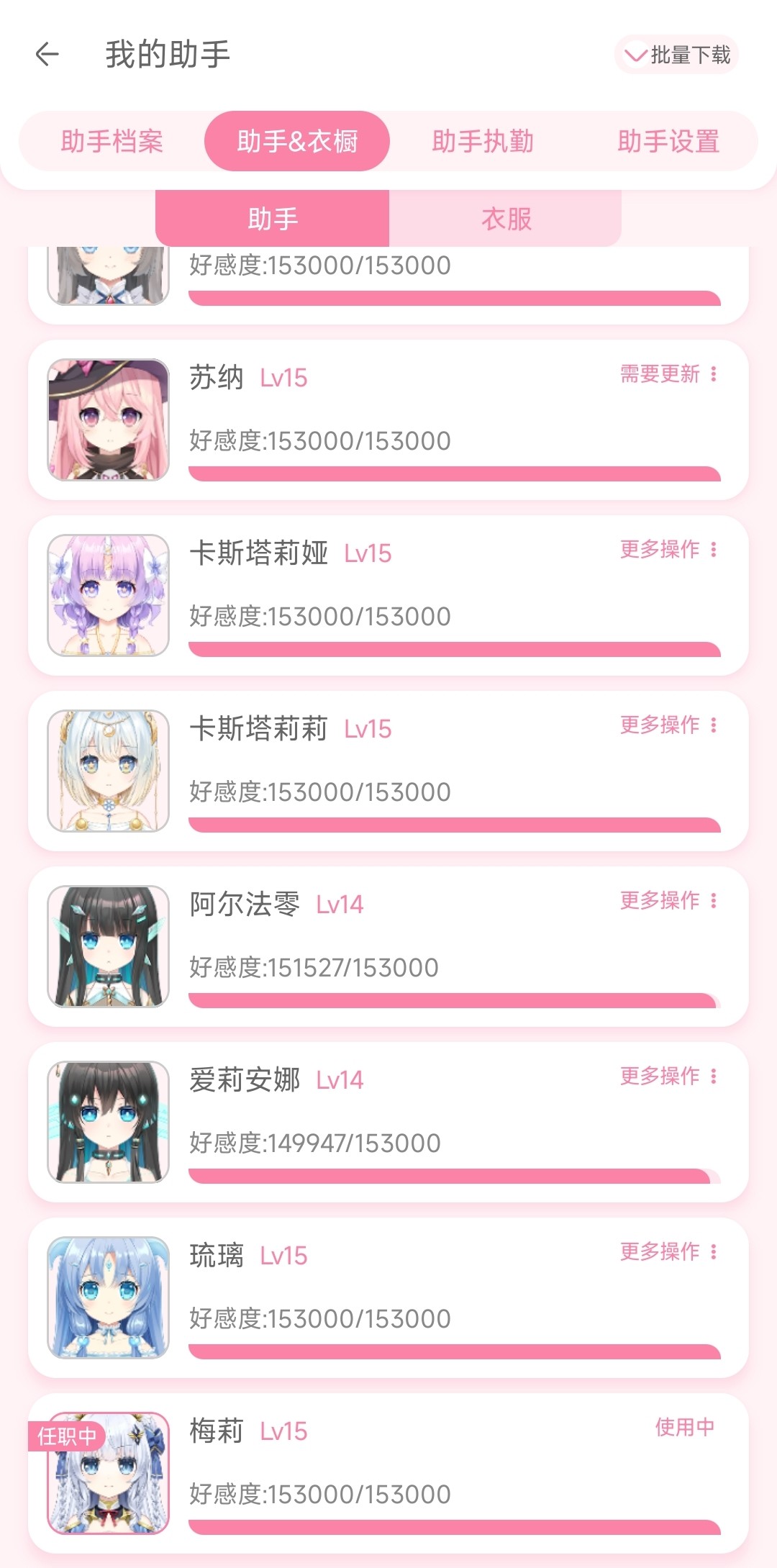Screen dimensions: 777x1568
Task: Open 更多操作 for 爱莉安娜
Action: [x=668, y=1077]
